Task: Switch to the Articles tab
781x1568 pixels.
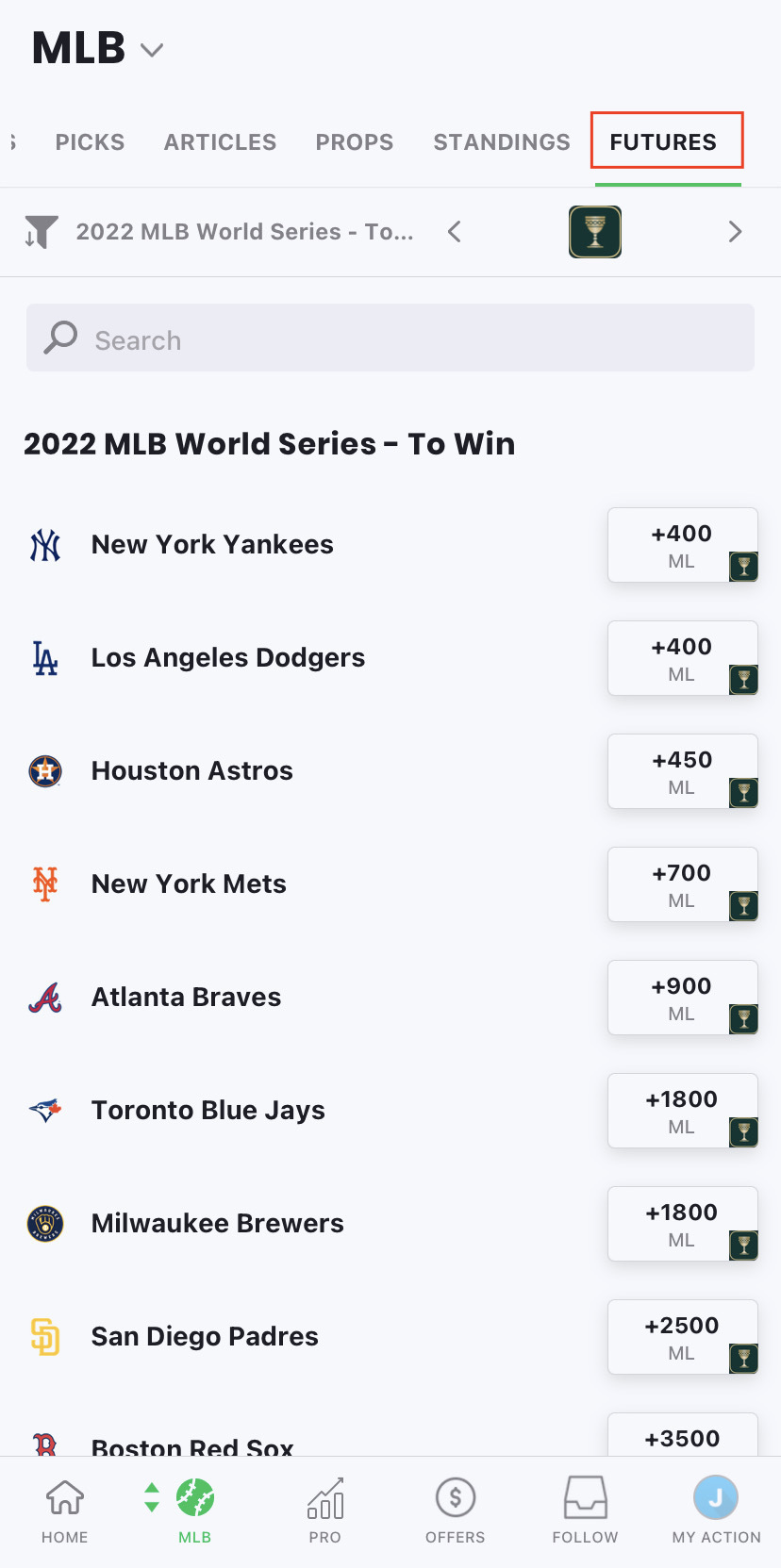Action: pyautogui.click(x=220, y=142)
